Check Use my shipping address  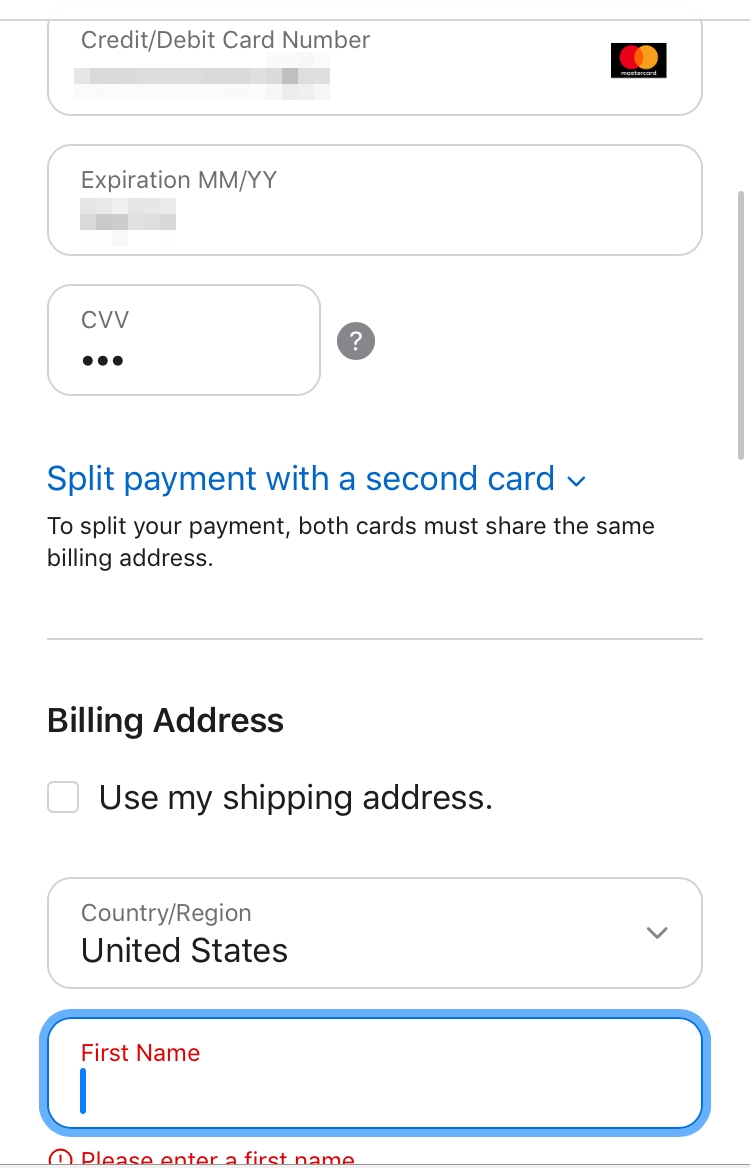pos(63,798)
